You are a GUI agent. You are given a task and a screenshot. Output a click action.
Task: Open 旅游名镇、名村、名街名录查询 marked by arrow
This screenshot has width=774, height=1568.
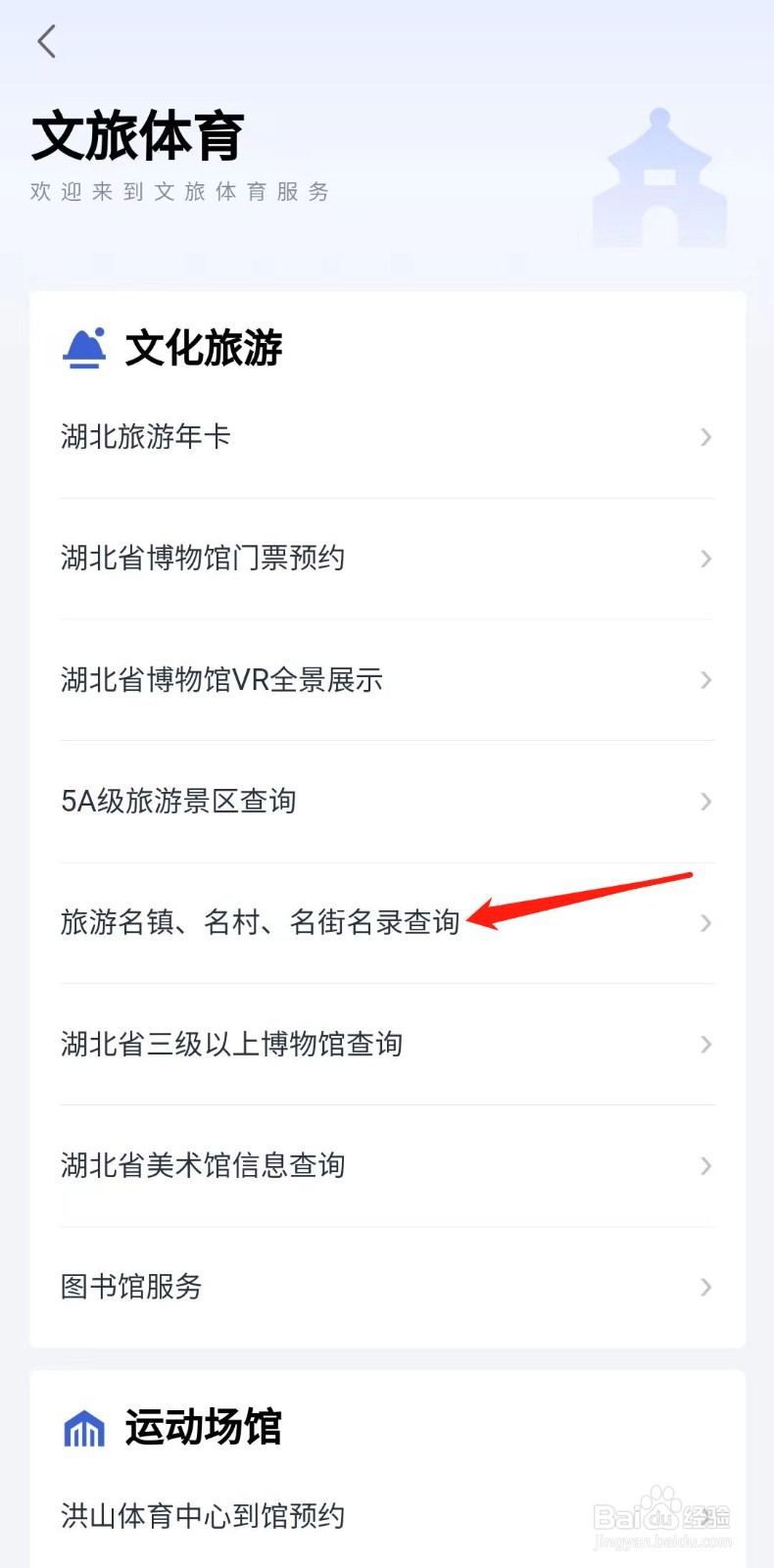[x=262, y=922]
